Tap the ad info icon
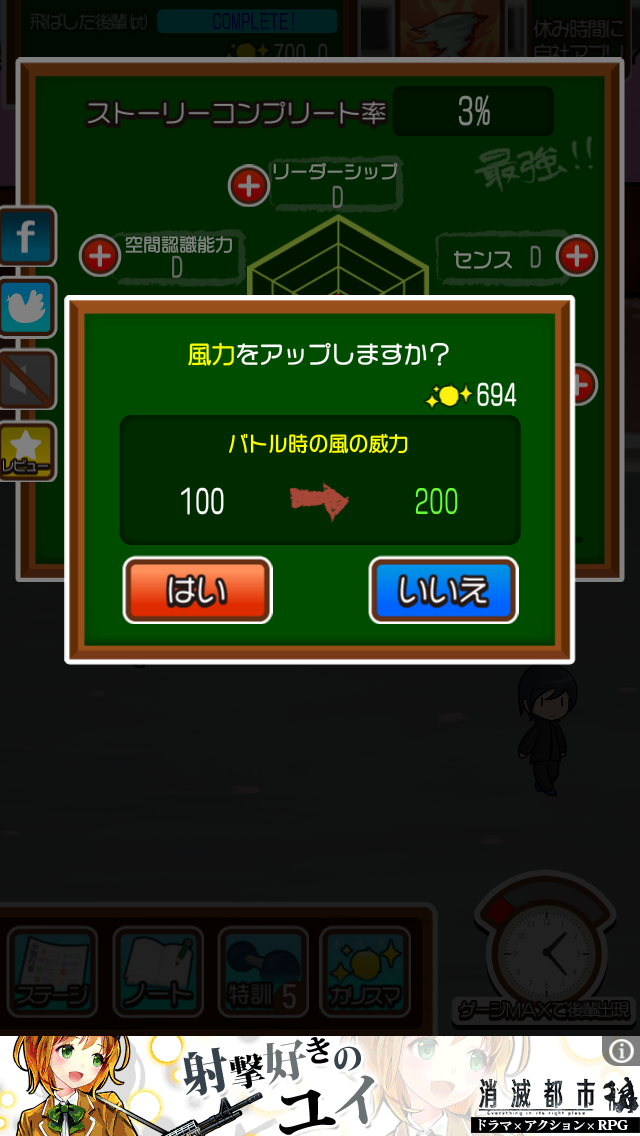 click(621, 1051)
